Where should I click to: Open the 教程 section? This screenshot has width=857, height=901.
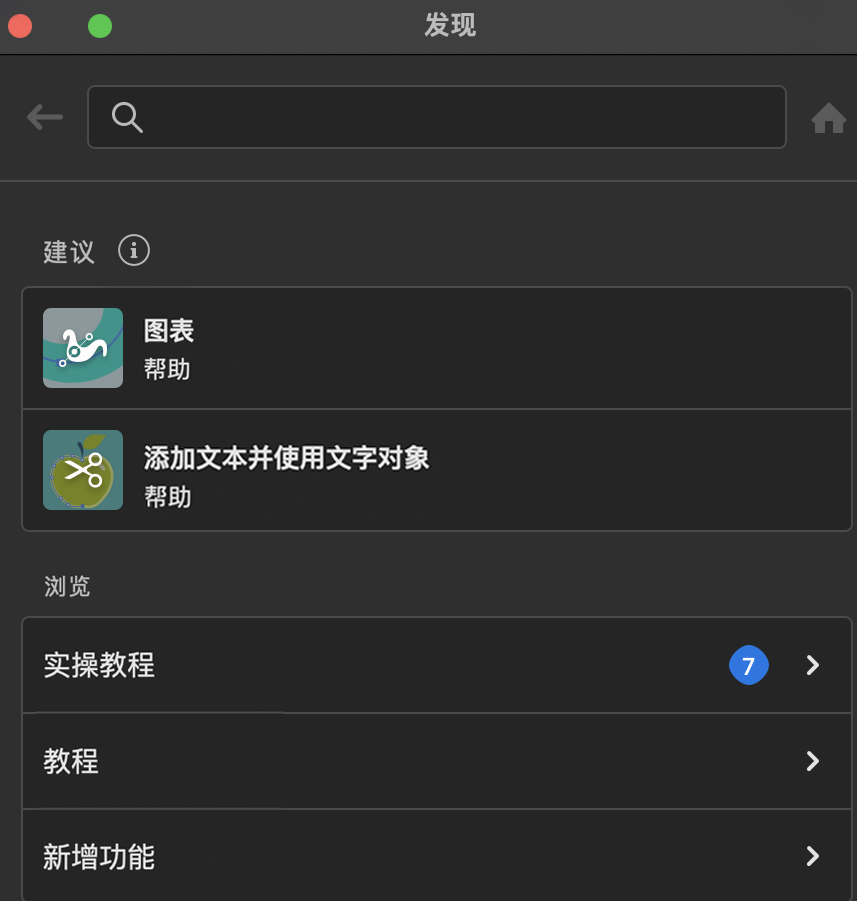pos(436,761)
